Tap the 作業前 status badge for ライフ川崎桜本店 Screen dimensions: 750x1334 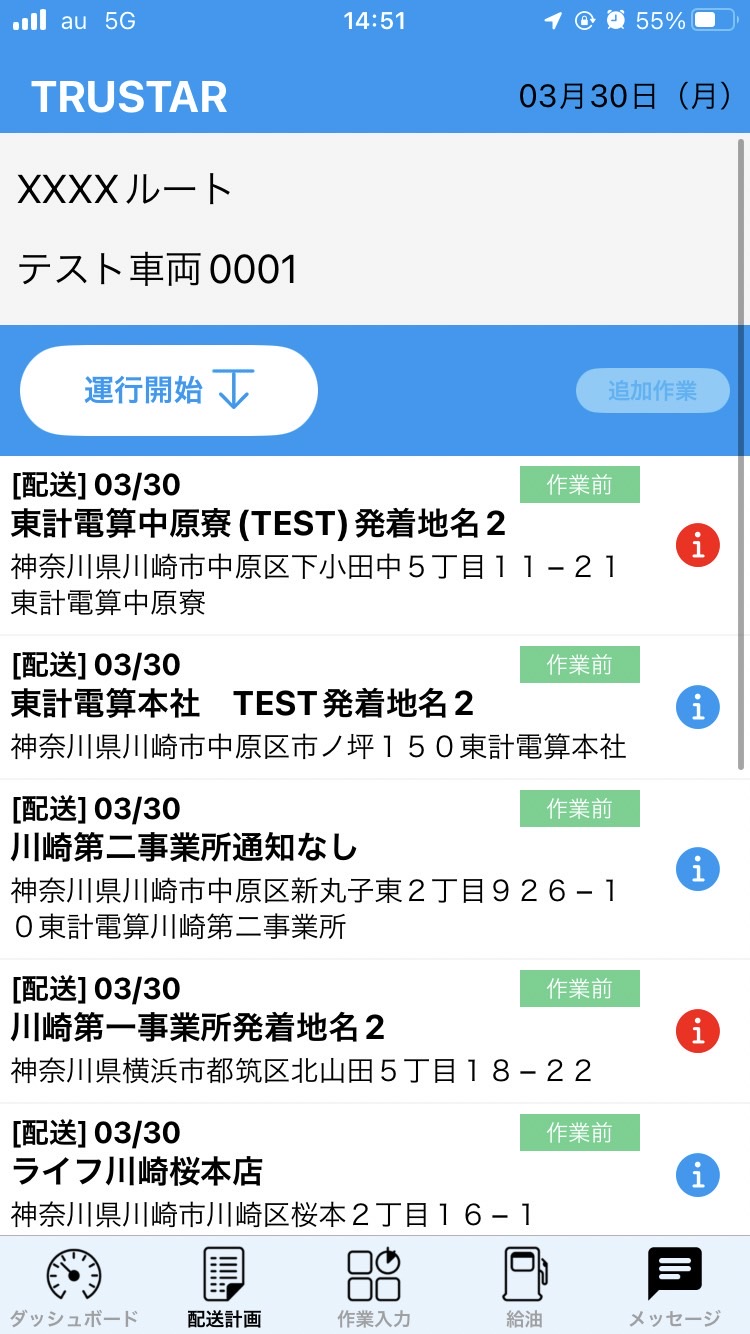point(581,1132)
